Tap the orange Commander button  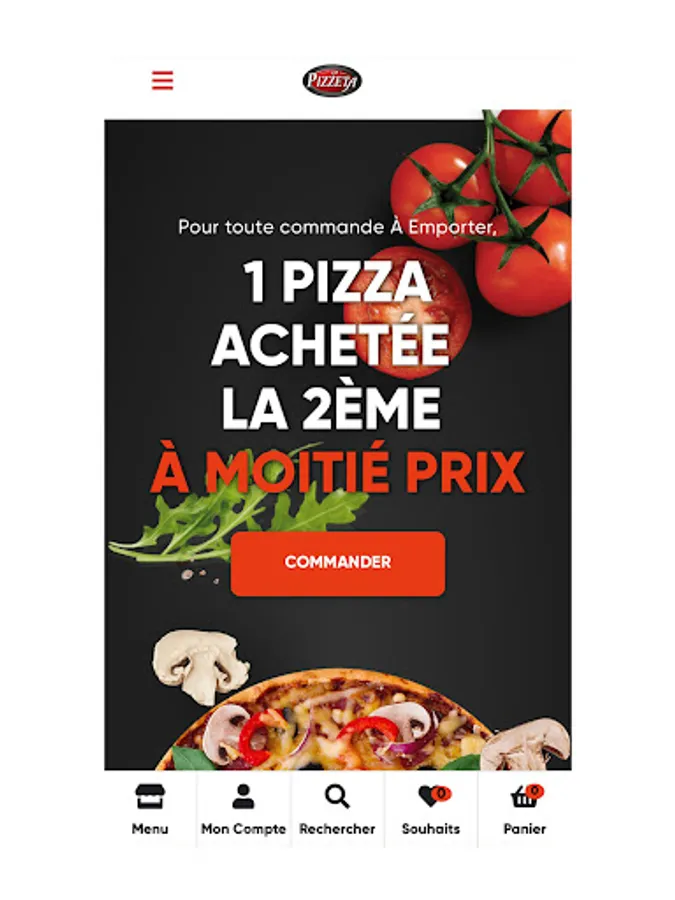point(337,563)
